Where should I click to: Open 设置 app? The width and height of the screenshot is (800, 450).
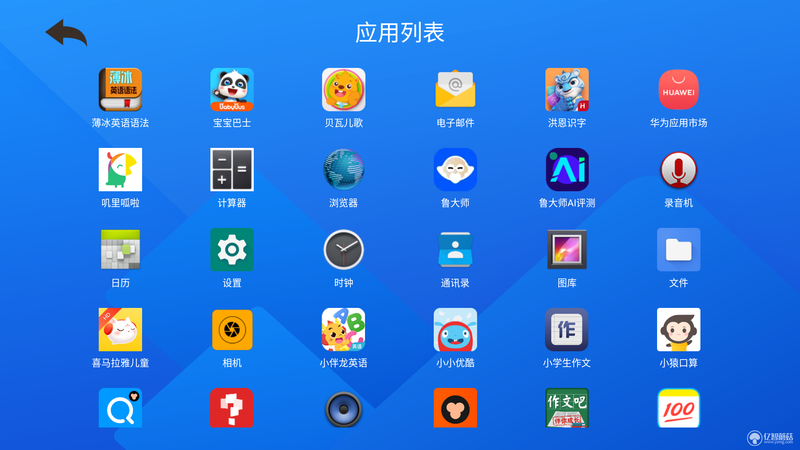[232, 250]
